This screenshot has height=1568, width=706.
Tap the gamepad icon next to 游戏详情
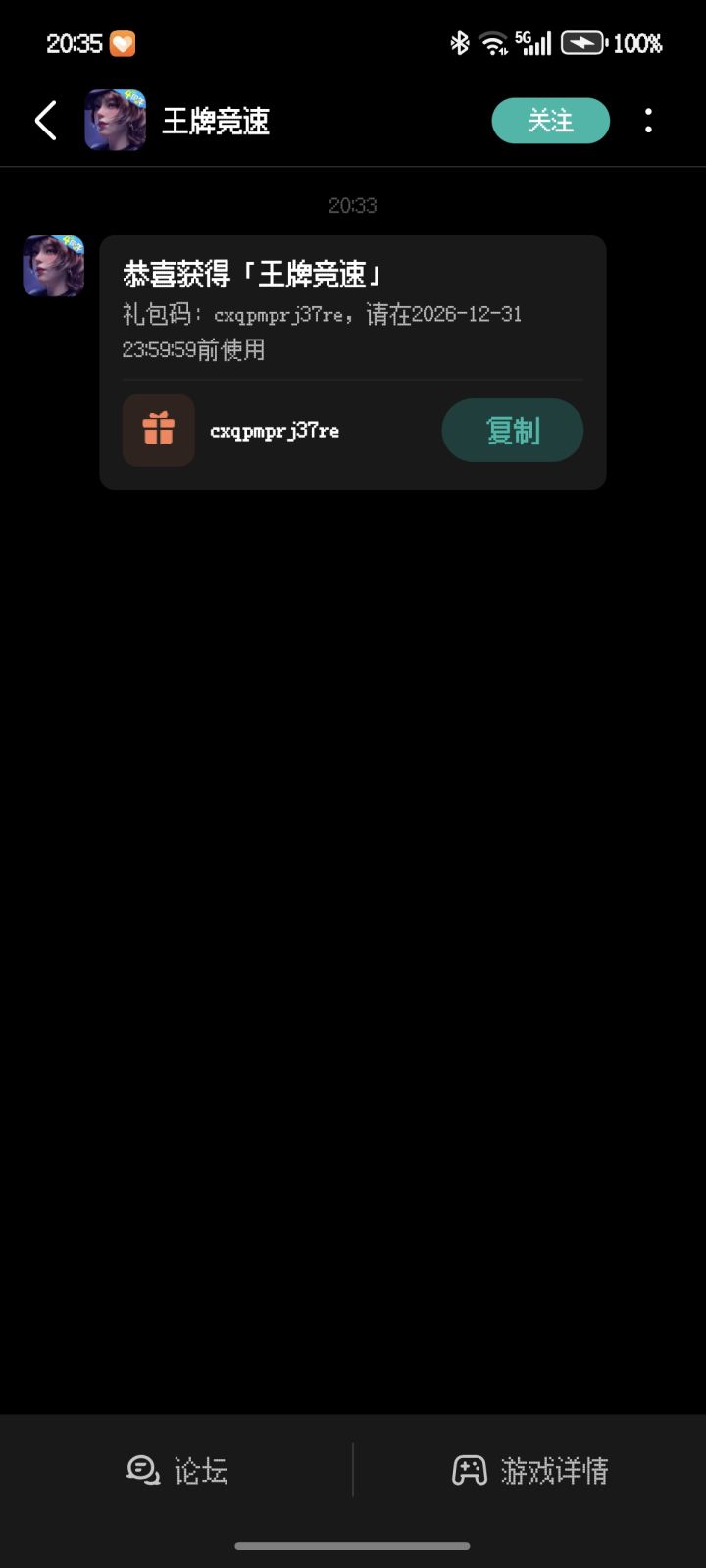coord(470,1470)
